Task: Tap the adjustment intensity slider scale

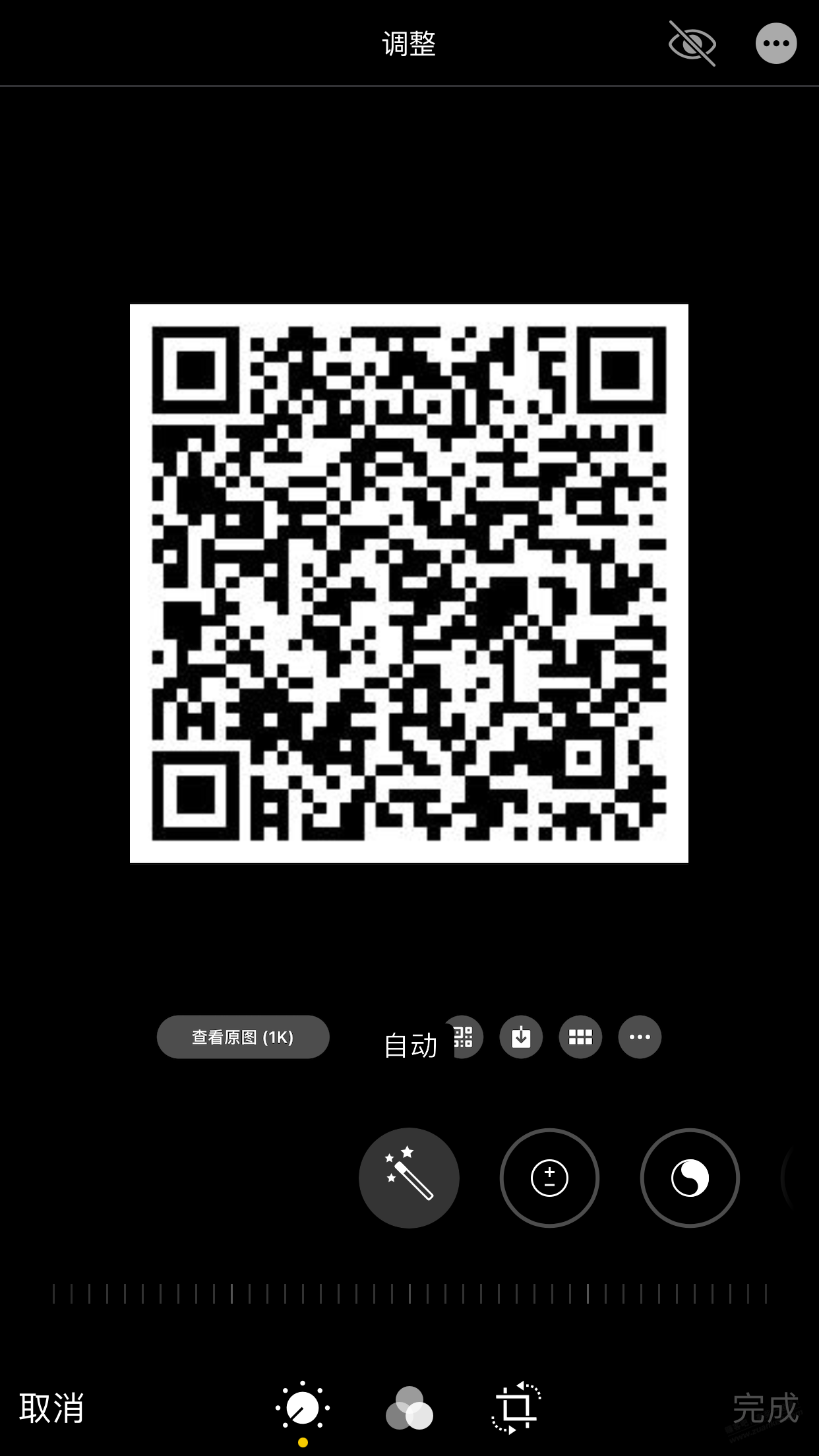Action: tap(409, 1294)
